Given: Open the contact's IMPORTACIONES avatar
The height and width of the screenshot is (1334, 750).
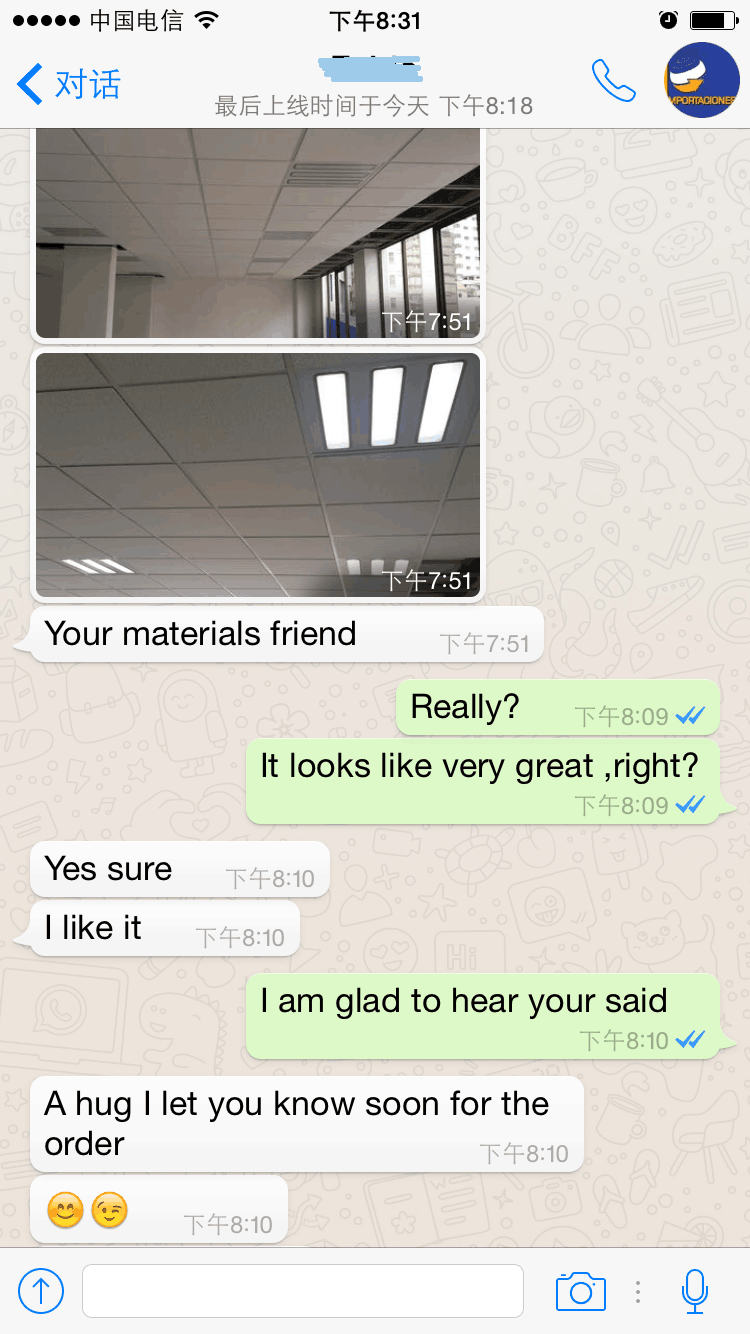Looking at the screenshot, I should 701,79.
